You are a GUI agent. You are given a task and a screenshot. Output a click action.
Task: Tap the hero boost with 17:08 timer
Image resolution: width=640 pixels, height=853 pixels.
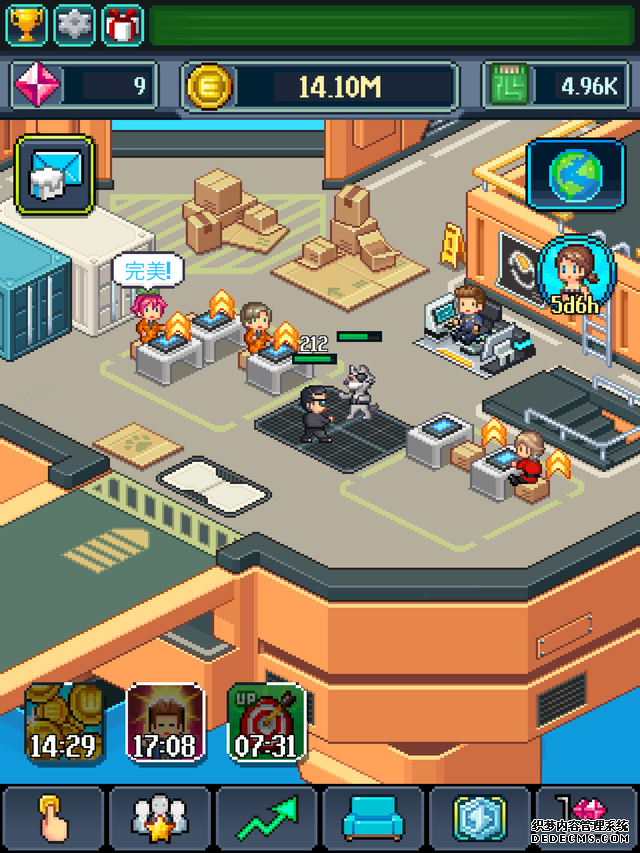click(x=165, y=721)
